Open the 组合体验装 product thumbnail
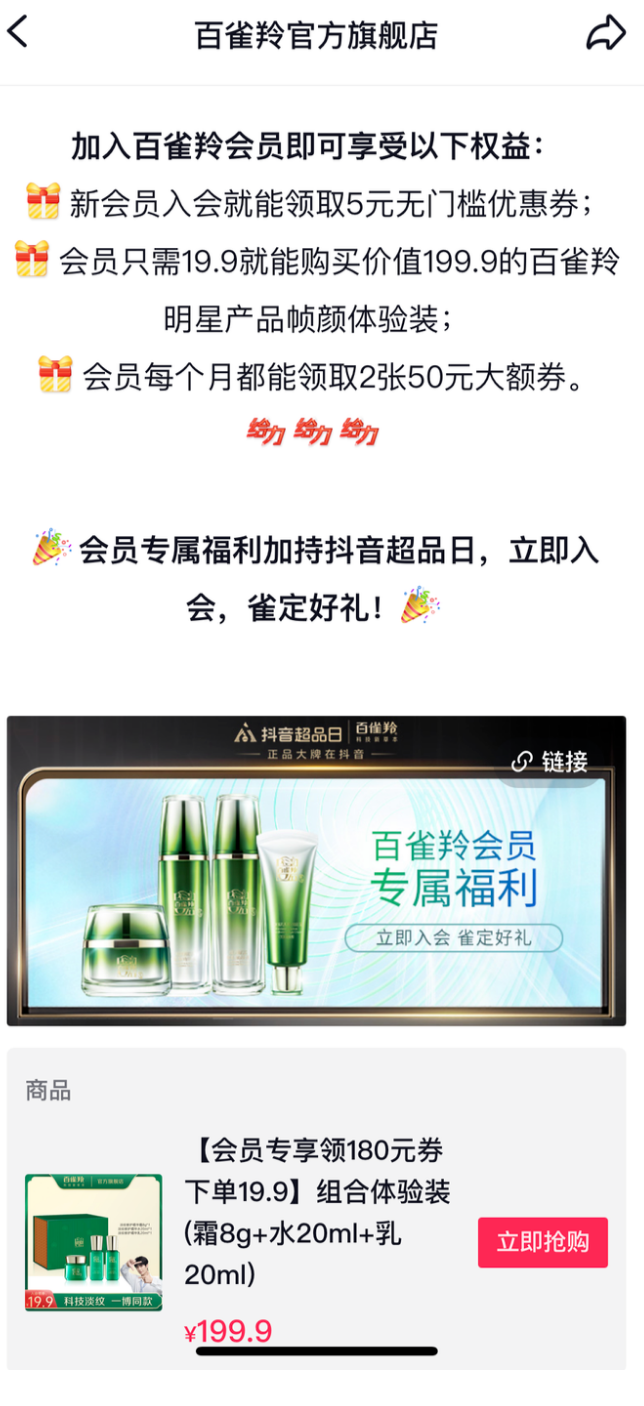This screenshot has width=644, height=1406. point(93,1242)
